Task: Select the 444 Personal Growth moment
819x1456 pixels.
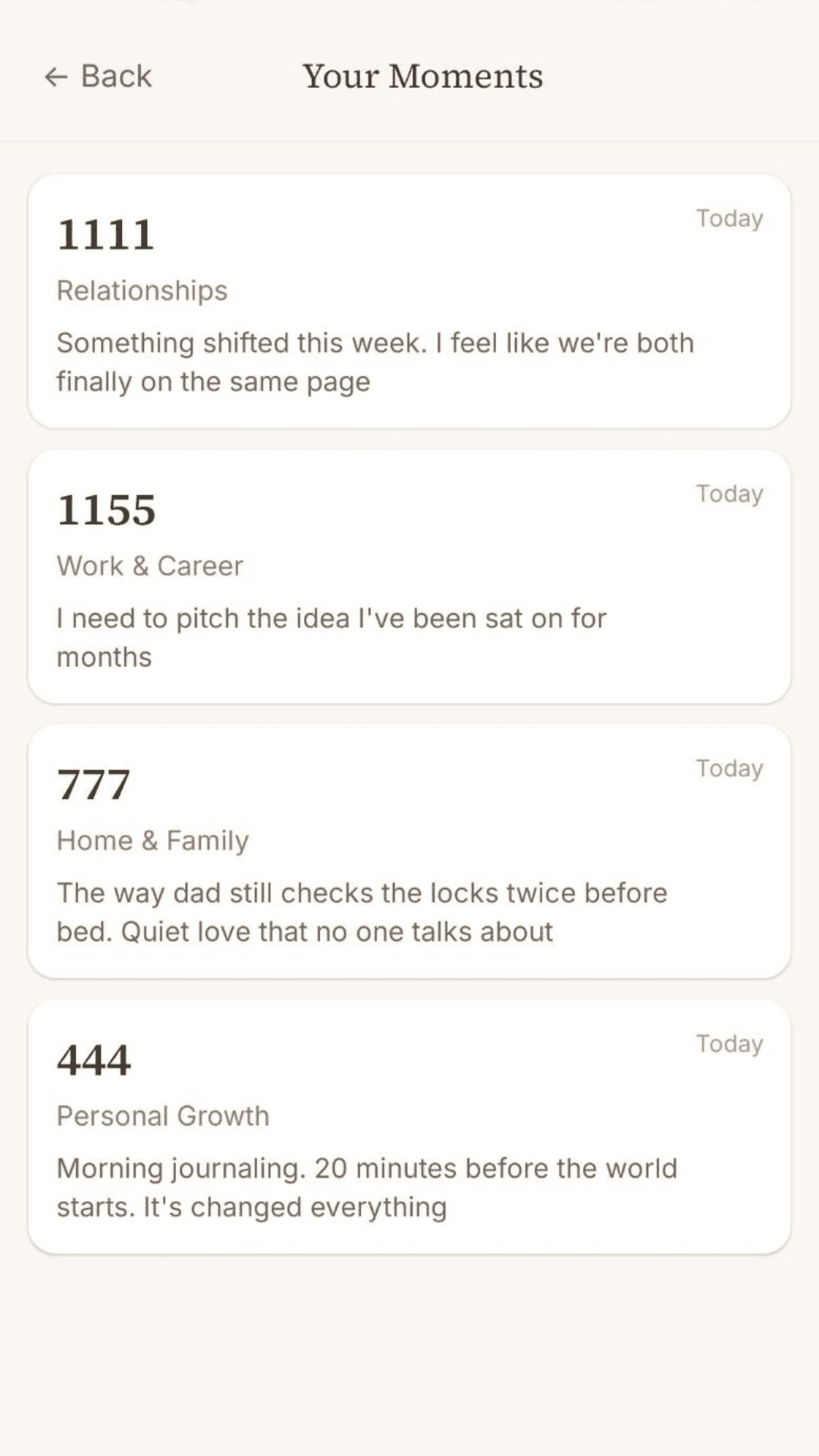Action: coord(409,1126)
